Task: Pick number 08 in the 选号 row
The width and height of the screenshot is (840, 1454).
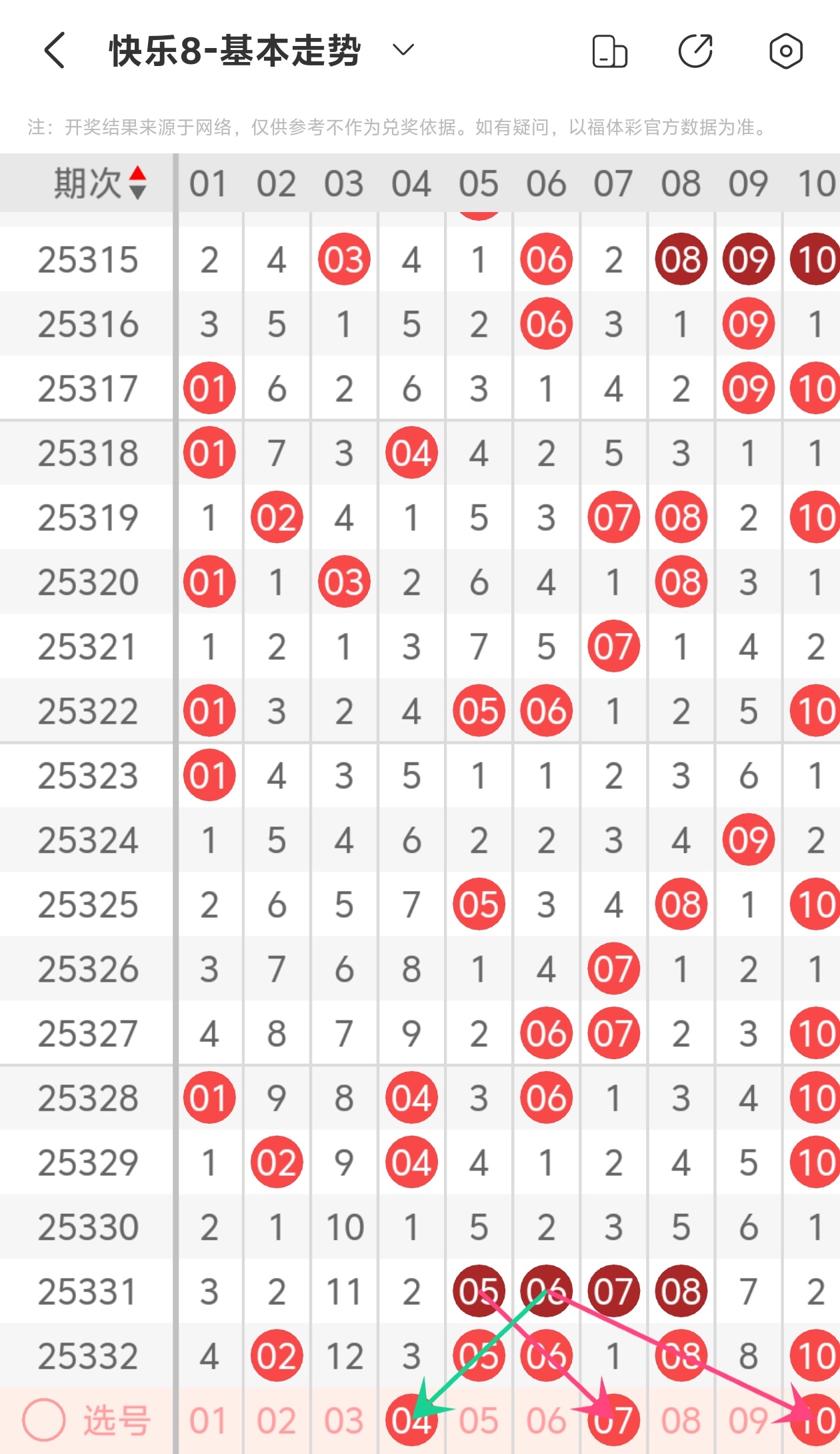Action: pos(681,1421)
